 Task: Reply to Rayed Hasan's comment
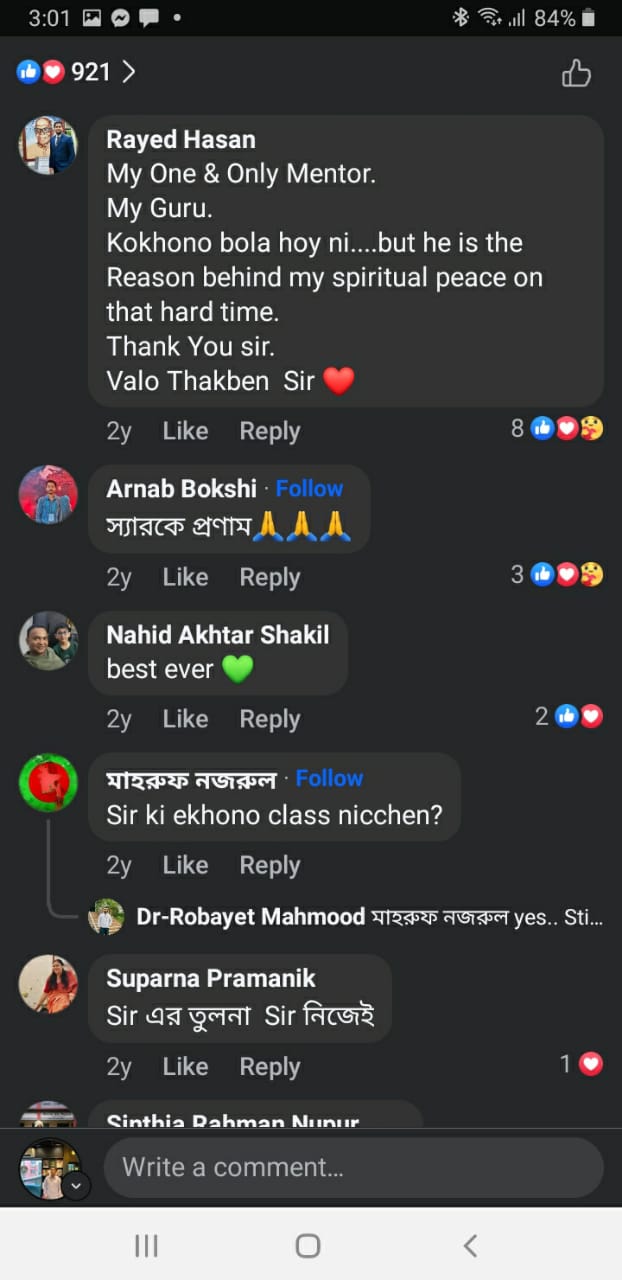[x=269, y=431]
